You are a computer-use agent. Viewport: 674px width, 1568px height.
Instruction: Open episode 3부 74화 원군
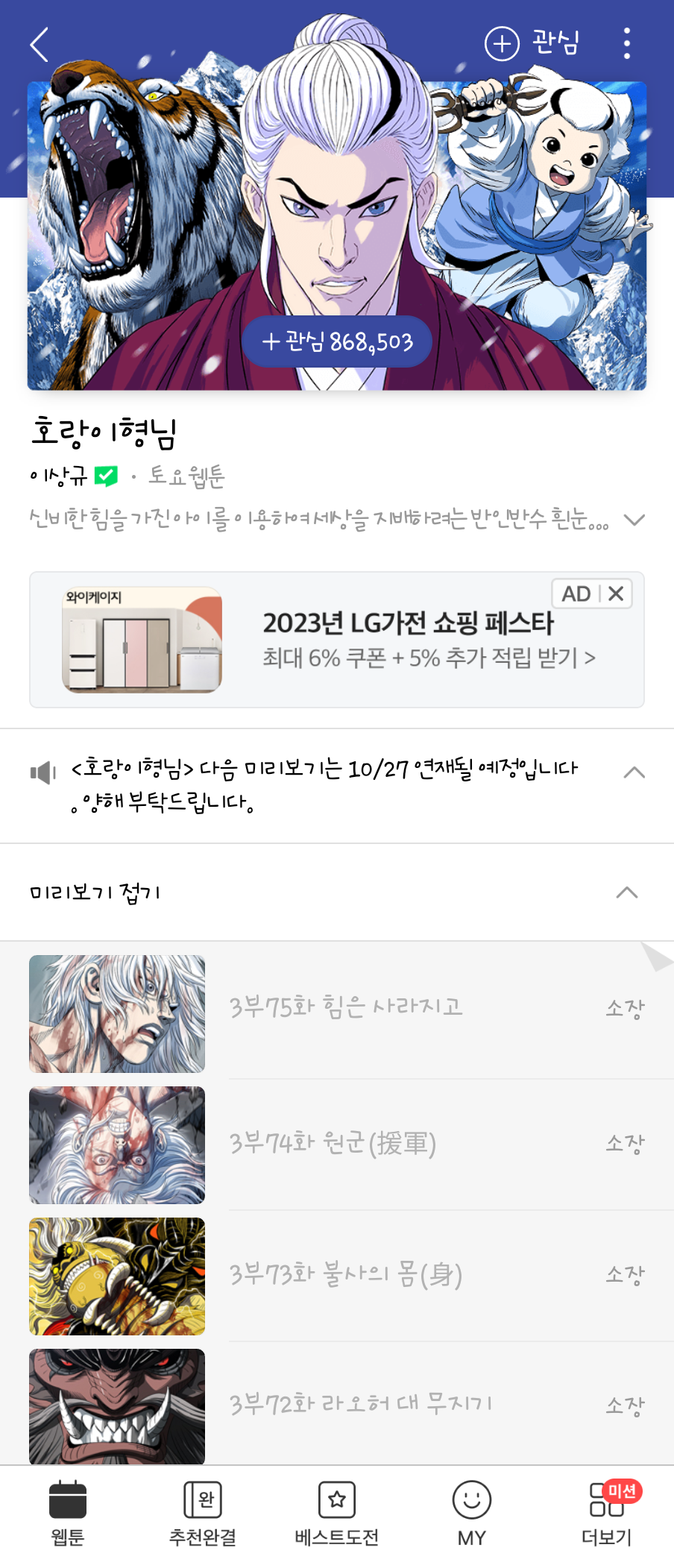(337, 1144)
